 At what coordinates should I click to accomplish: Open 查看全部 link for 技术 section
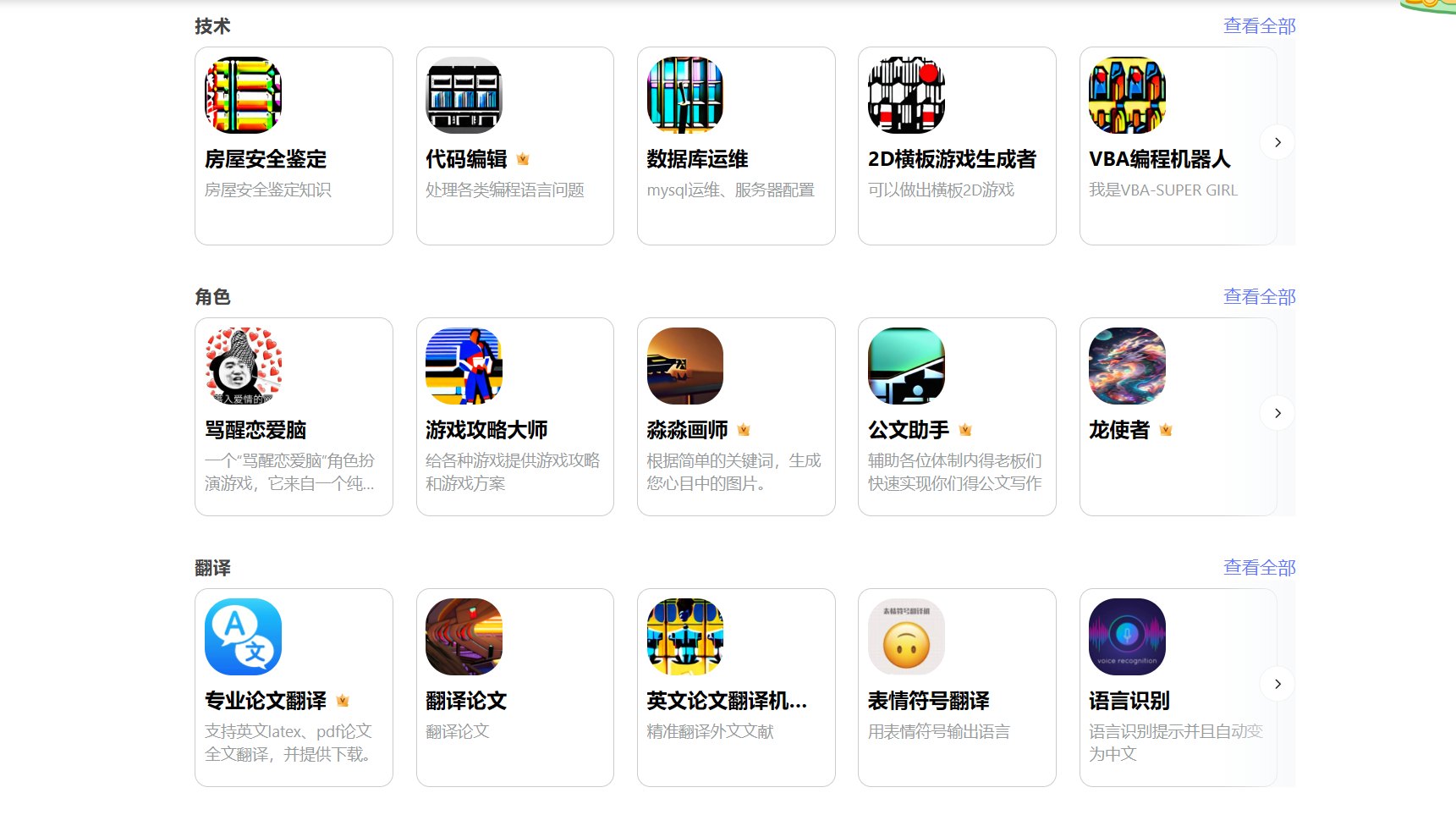pyautogui.click(x=1259, y=26)
